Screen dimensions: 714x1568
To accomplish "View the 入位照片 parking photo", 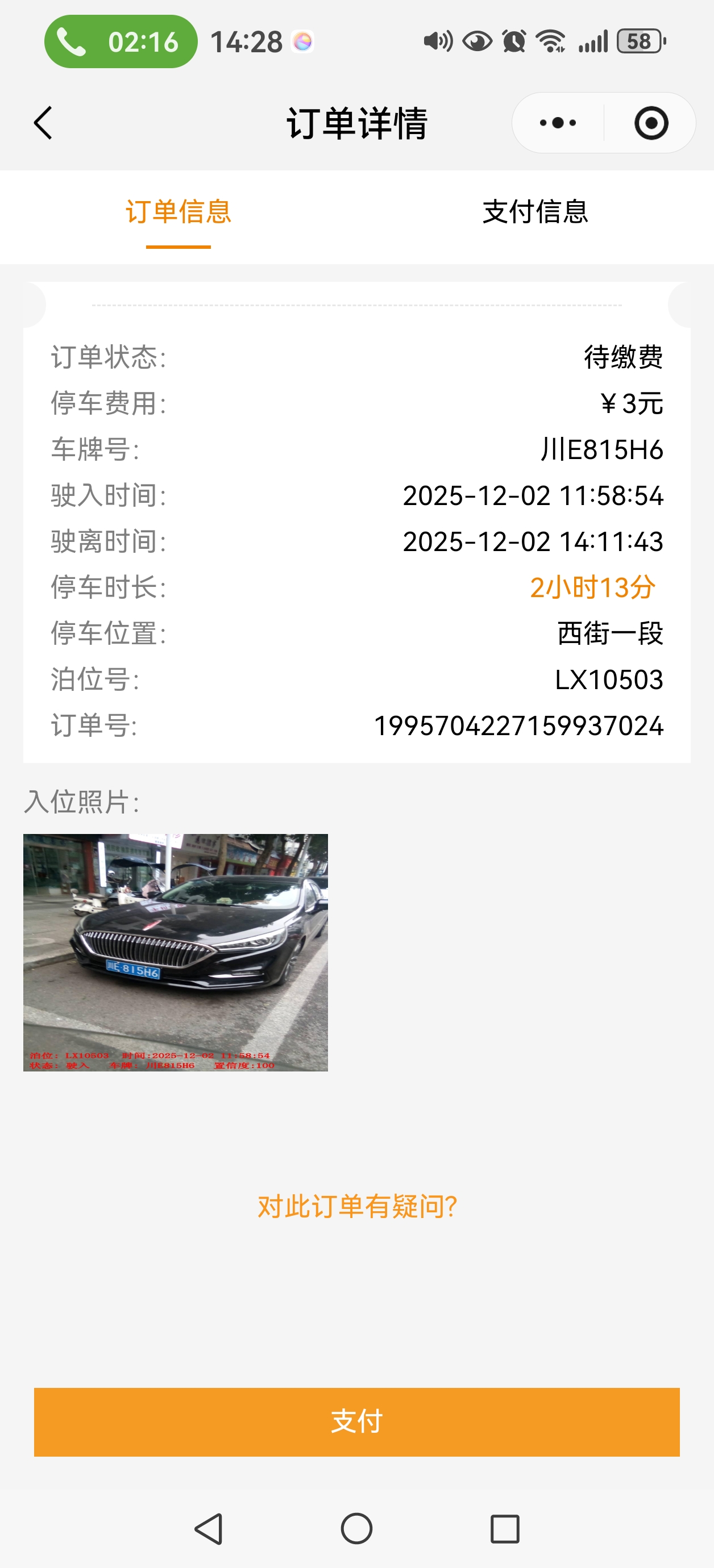I will click(176, 952).
